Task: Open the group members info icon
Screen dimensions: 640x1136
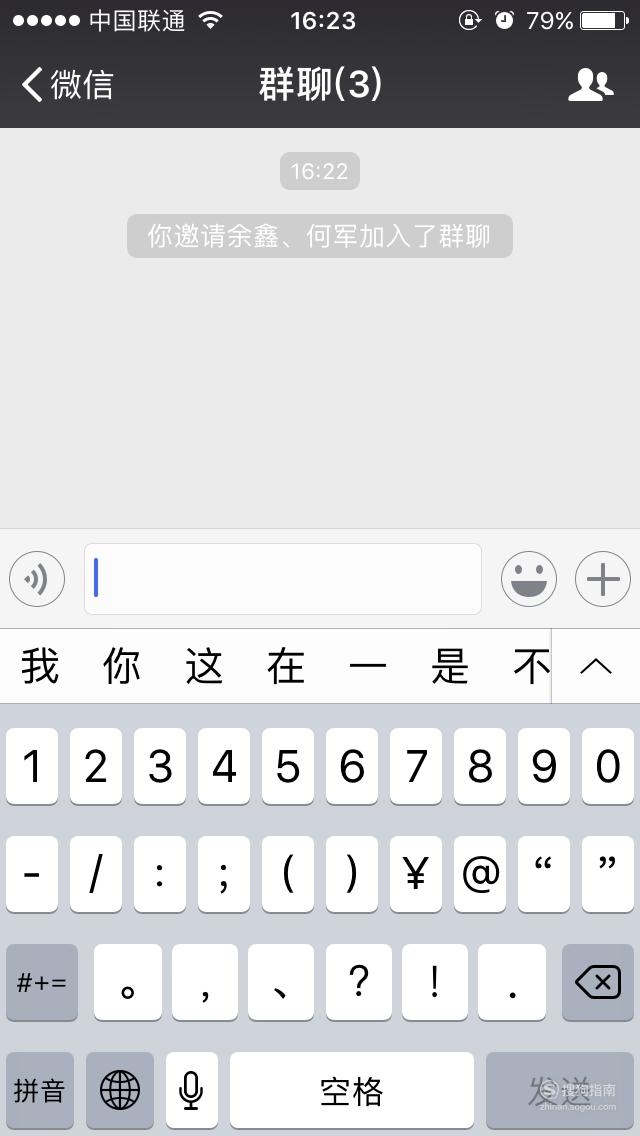Action: click(591, 85)
